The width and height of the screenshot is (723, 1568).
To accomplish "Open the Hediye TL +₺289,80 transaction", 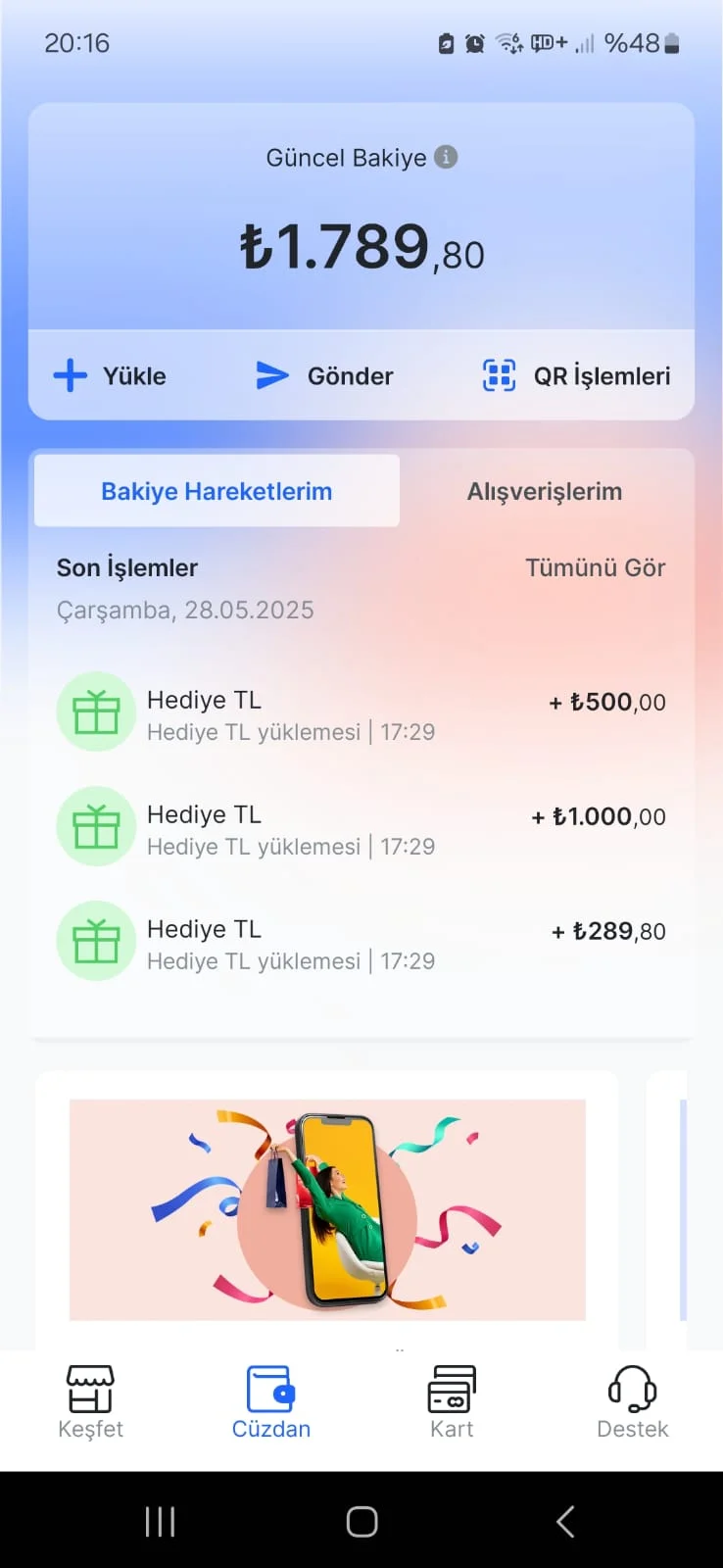I will [361, 944].
